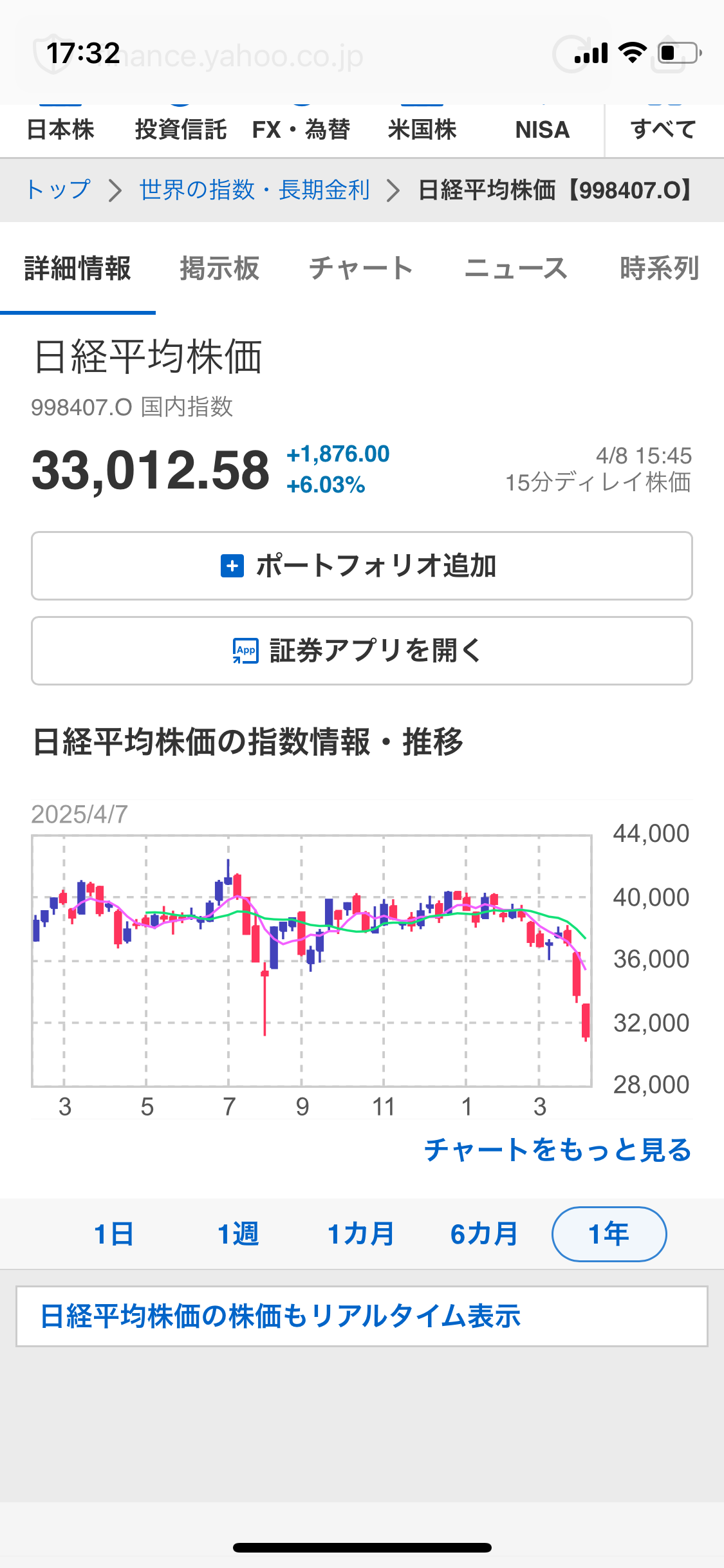Go to 投資信託 section
This screenshot has width=724, height=1568.
tap(181, 129)
